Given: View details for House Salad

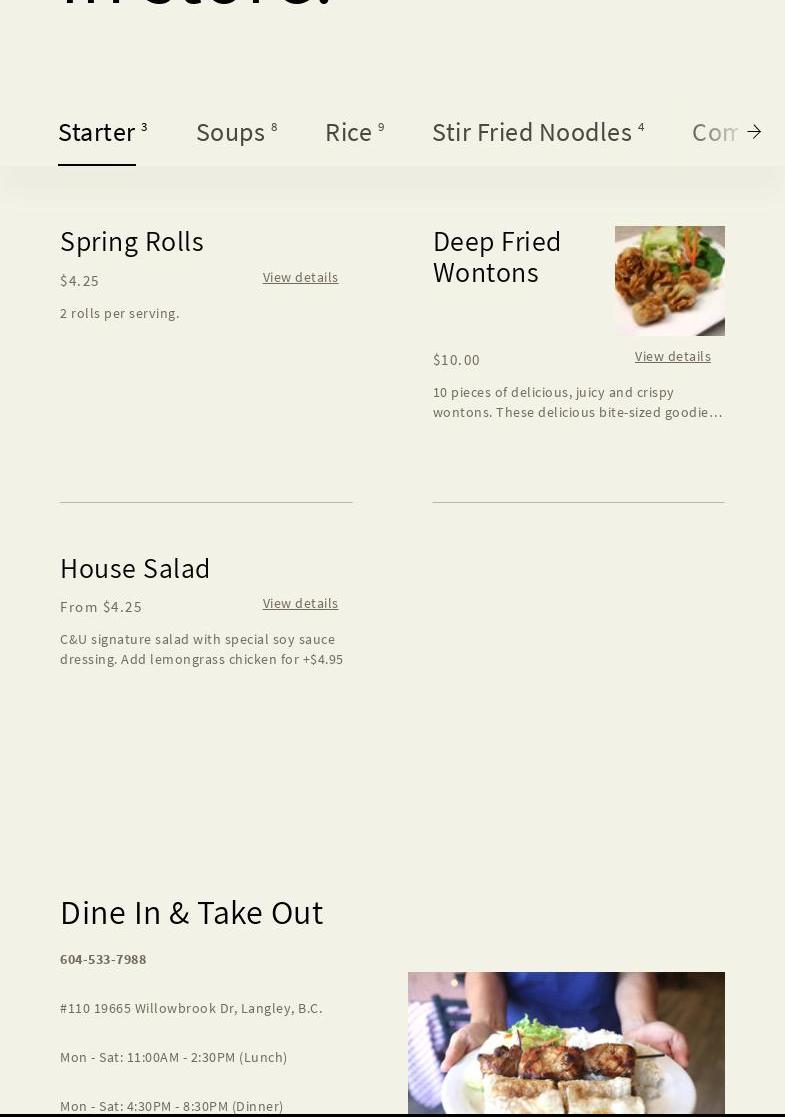Looking at the screenshot, I should 300,604.
